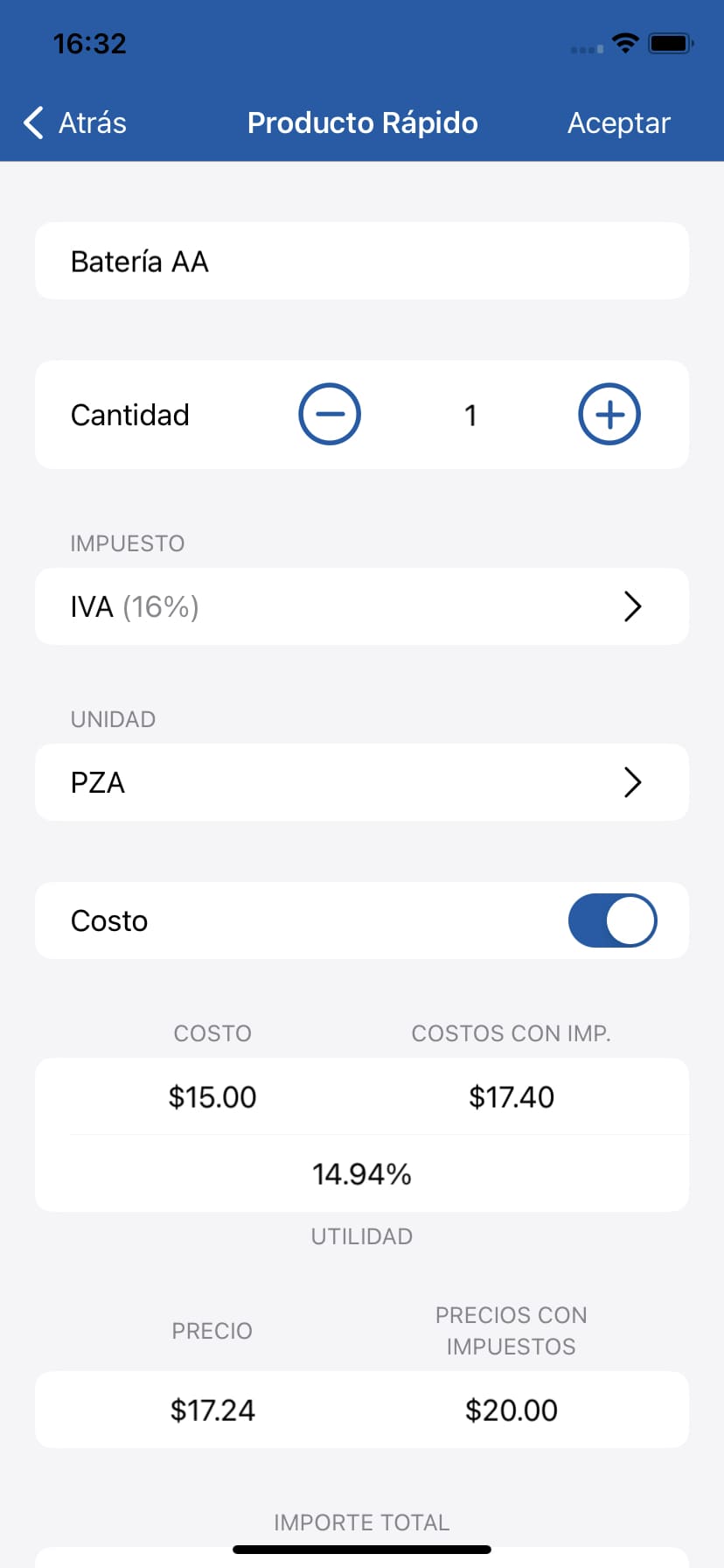Viewport: 724px width, 1568px height.
Task: Select the Producto Rápido title
Action: click(x=362, y=122)
